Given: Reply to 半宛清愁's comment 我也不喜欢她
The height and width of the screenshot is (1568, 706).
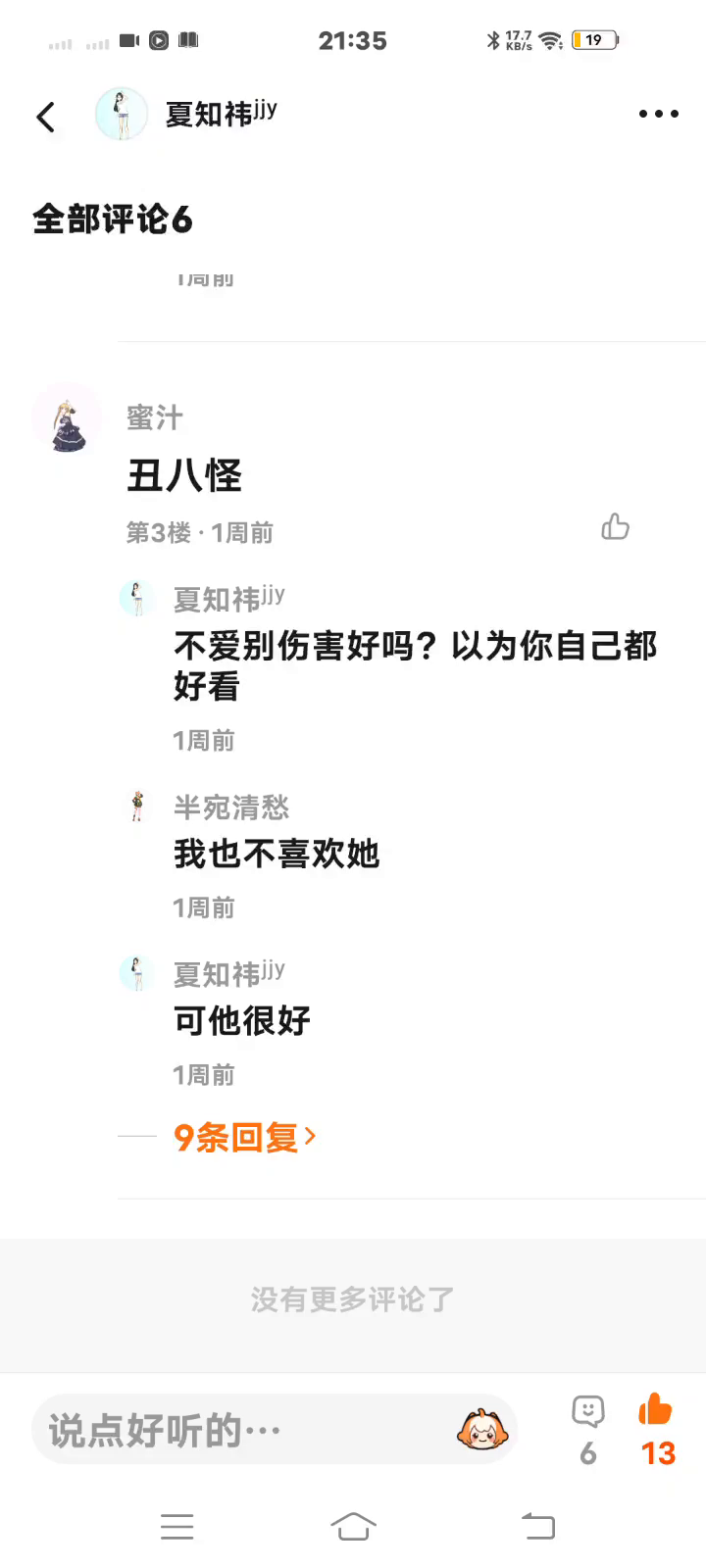Looking at the screenshot, I should [277, 855].
